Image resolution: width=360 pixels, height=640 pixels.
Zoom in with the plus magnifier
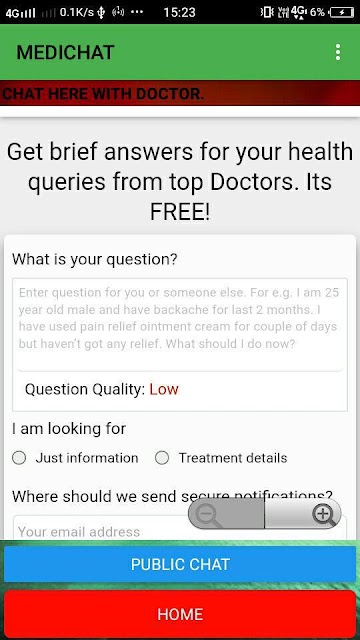pos(303,513)
